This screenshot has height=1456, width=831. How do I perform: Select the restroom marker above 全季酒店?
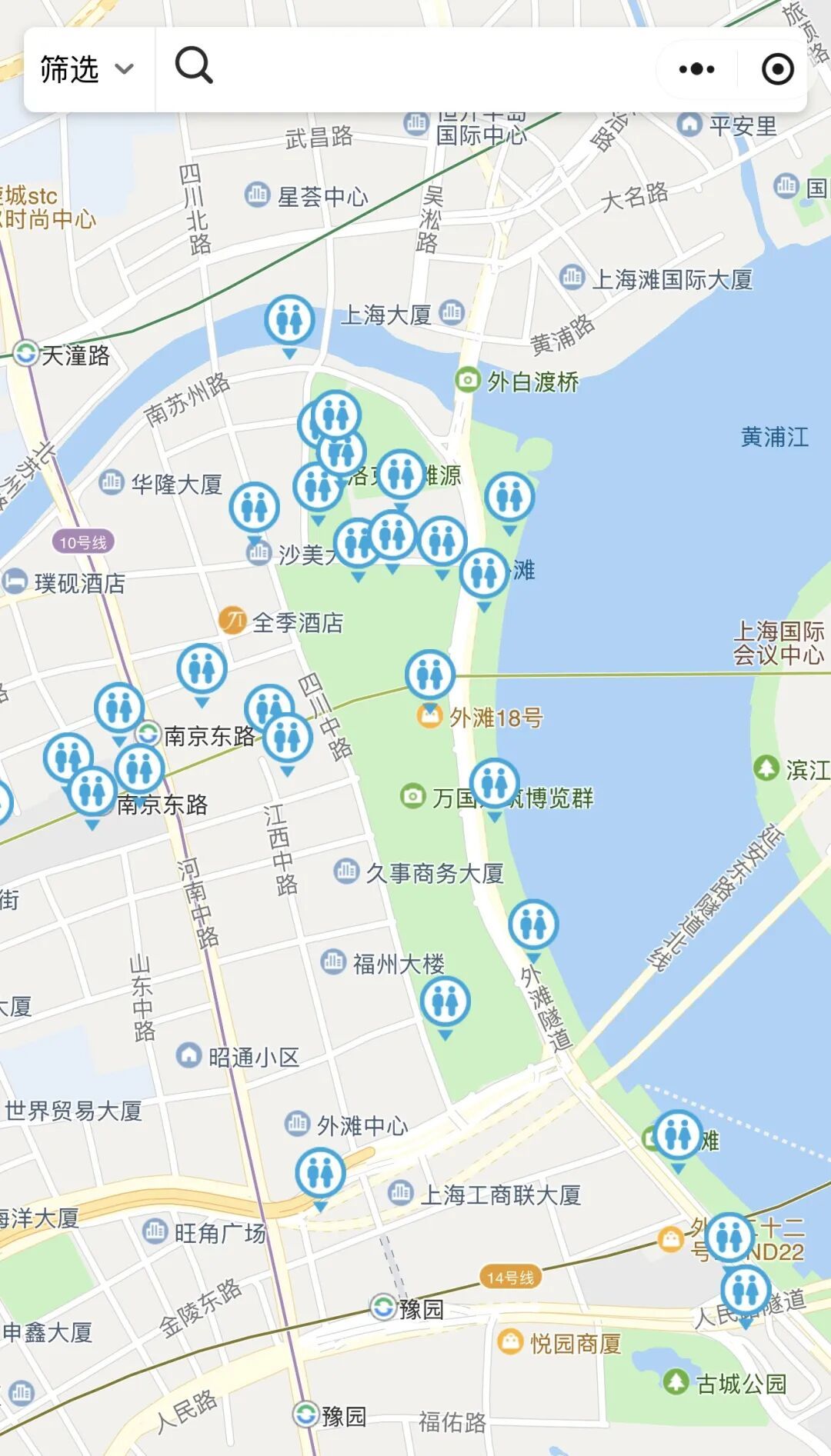click(202, 669)
